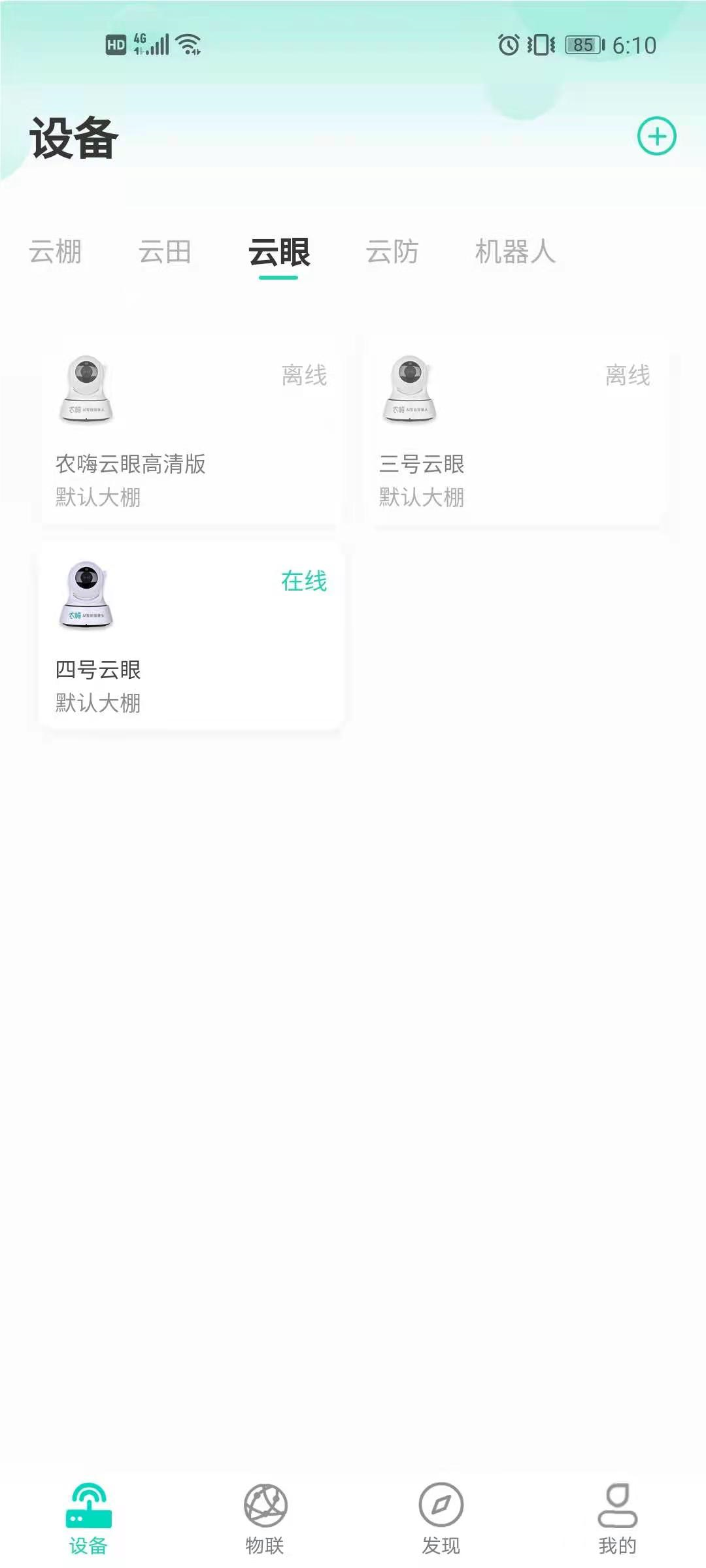Switch to the 云田 tab
The width and height of the screenshot is (706, 1568).
coord(165,252)
